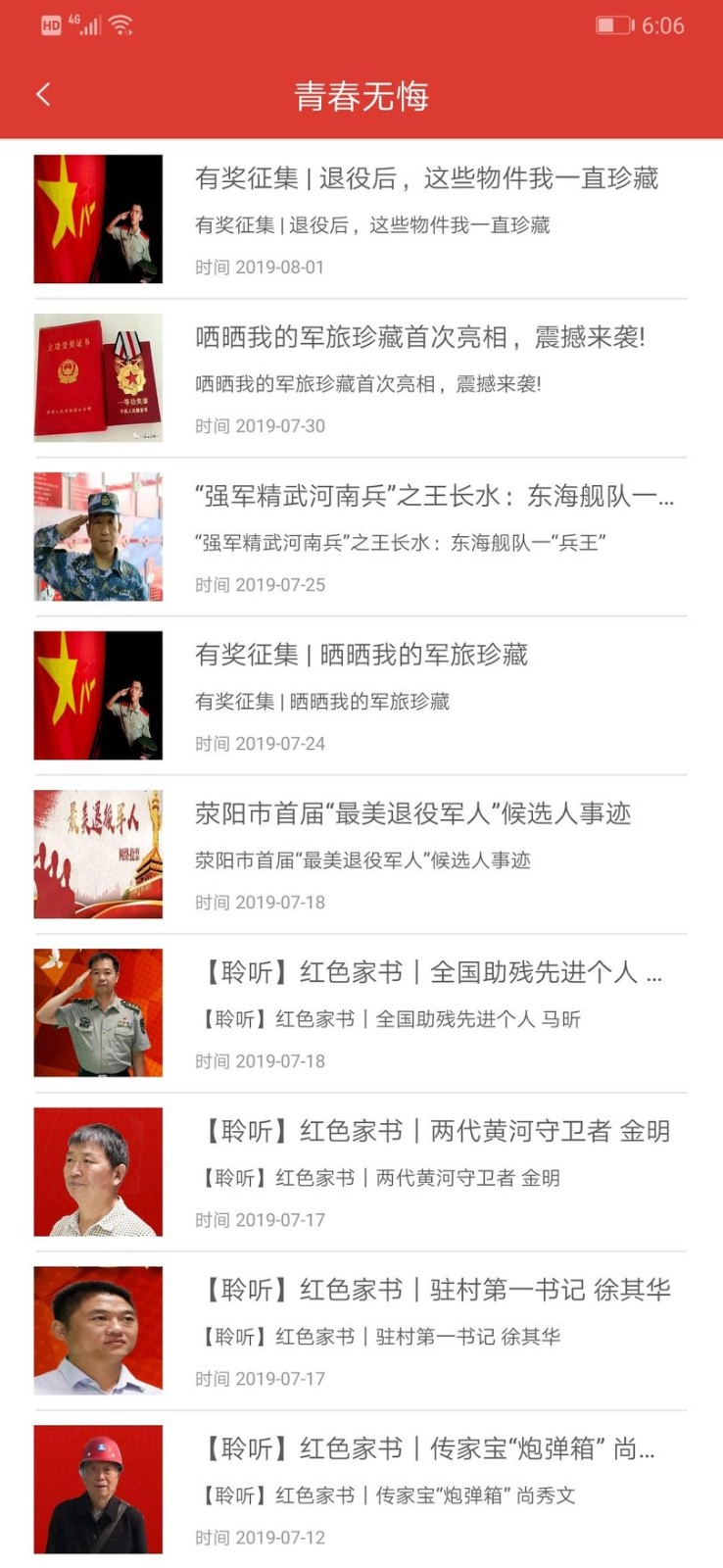Select the 青春无悔 page title
723x1568 pixels.
coord(361,95)
